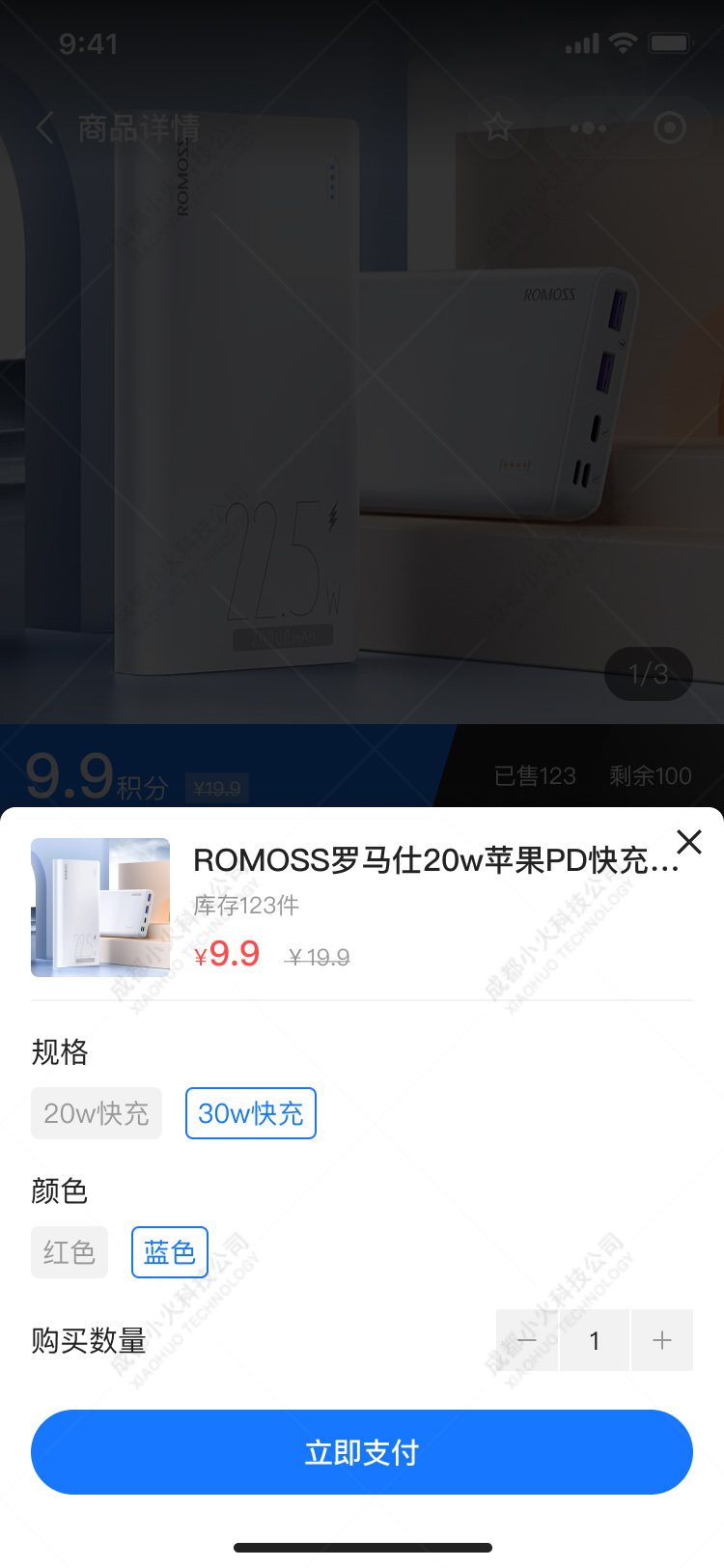The image size is (724, 1568).
Task: Select the 蓝色 color option
Action: pos(170,1252)
